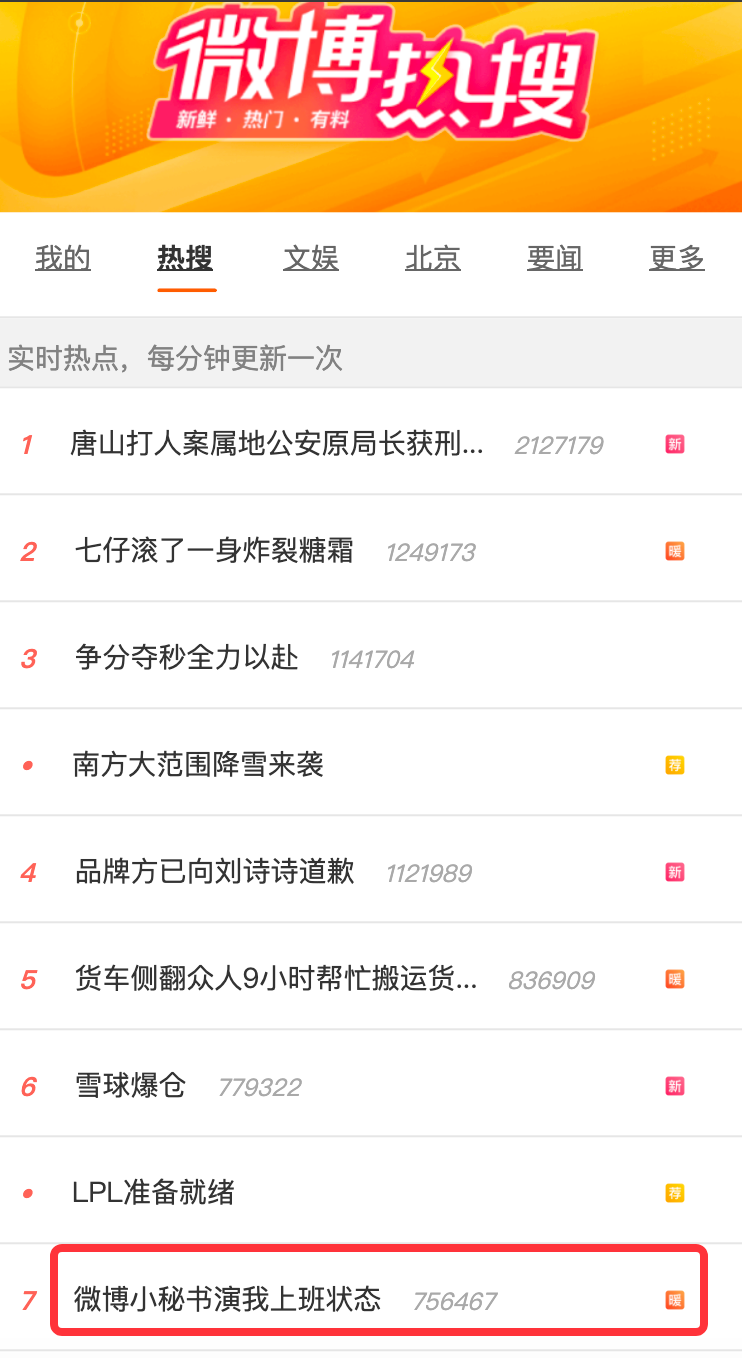Image resolution: width=742 pixels, height=1358 pixels.
Task: Select the 热搜 tab
Action: tap(186, 259)
